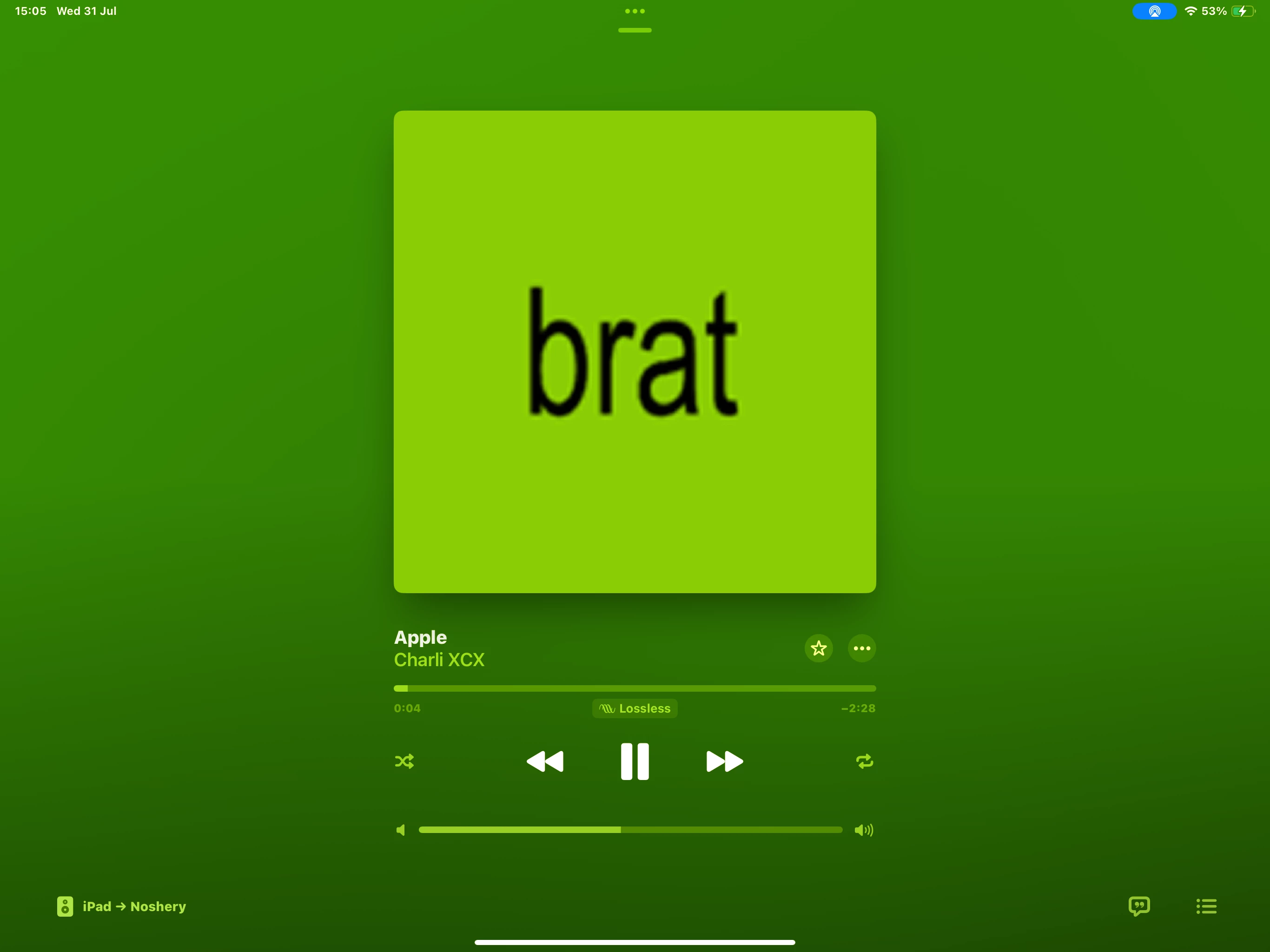
Task: Tap the Lossless audio quality badge
Action: coord(635,708)
